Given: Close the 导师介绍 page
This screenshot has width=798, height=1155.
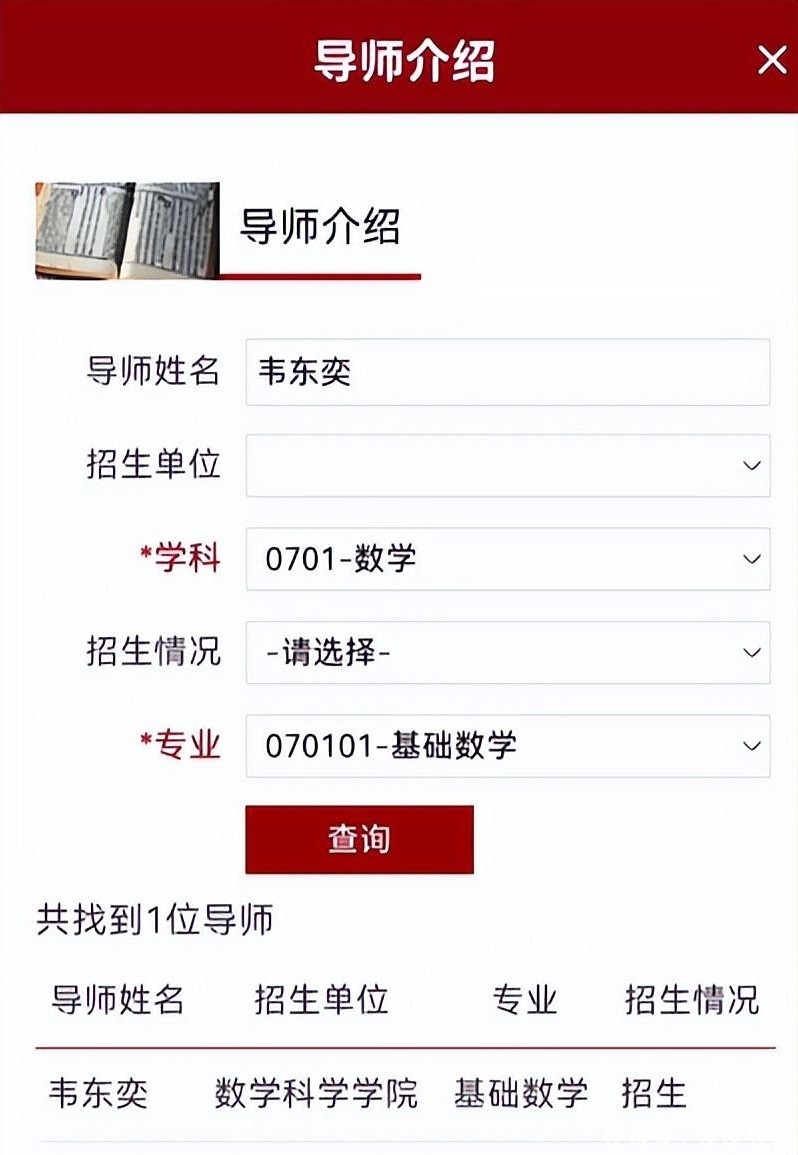Looking at the screenshot, I should coord(772,60).
